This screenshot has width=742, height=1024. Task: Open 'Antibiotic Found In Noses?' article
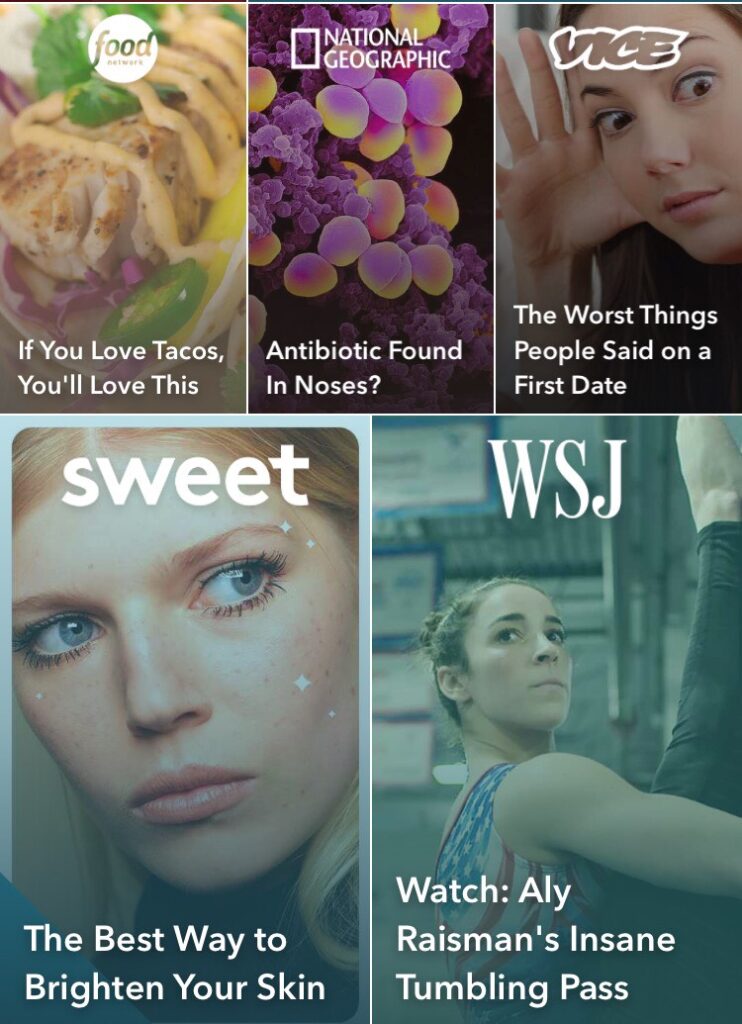(365, 366)
